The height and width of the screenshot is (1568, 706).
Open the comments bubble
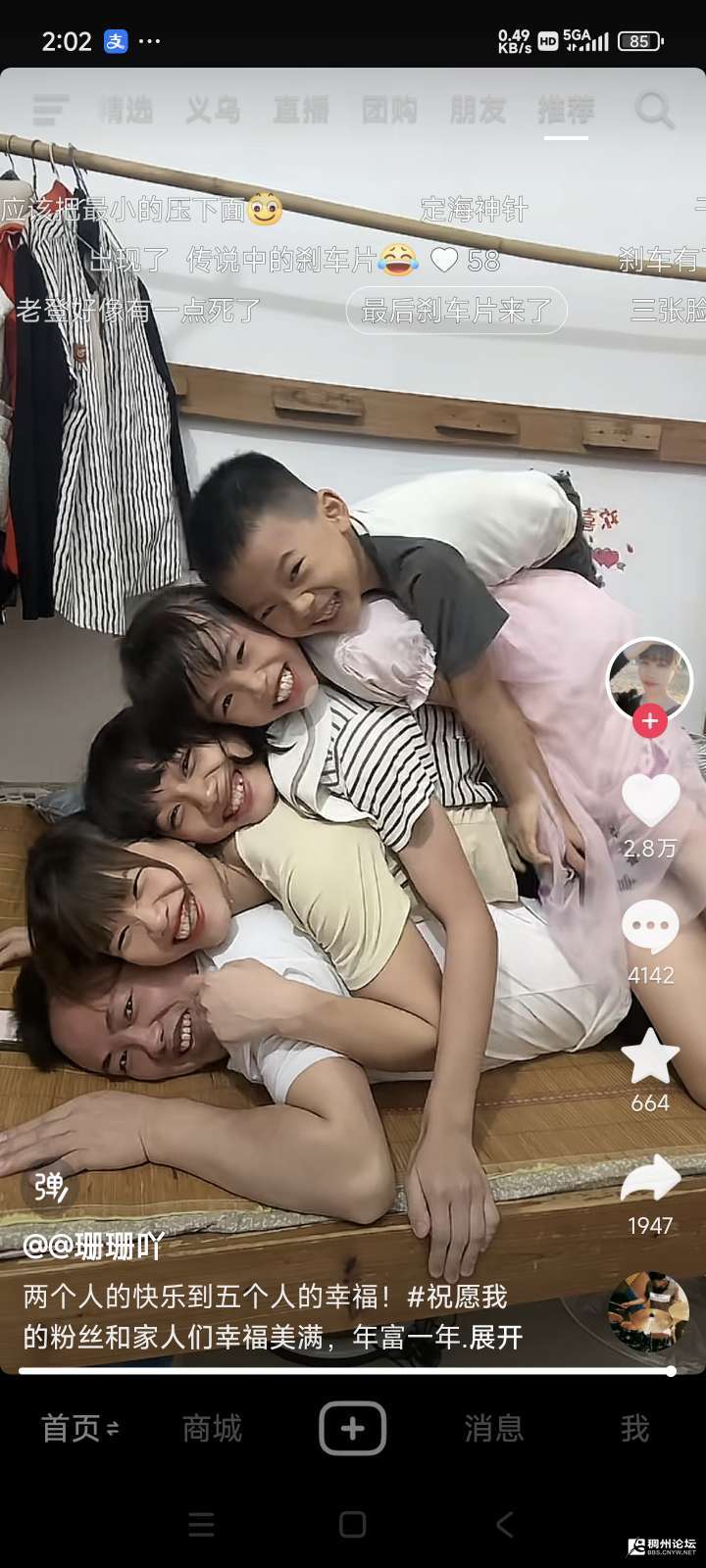point(650,927)
